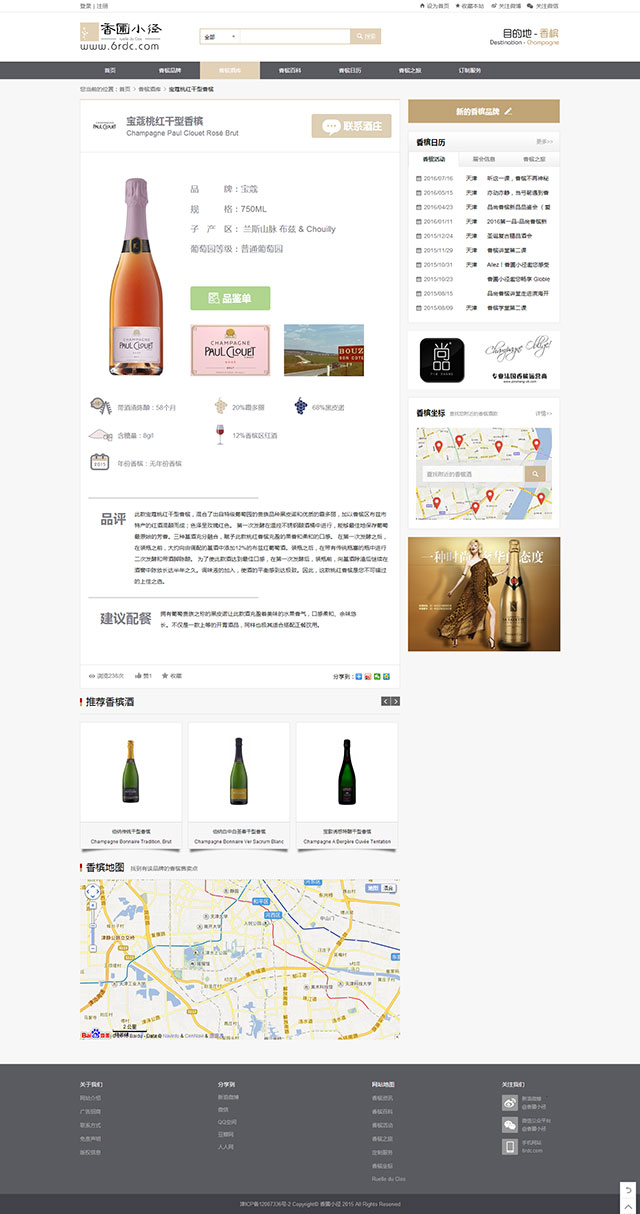This screenshot has width=640, height=1214.
Task: Like this champagne with the 赞 icon
Action: (x=145, y=676)
